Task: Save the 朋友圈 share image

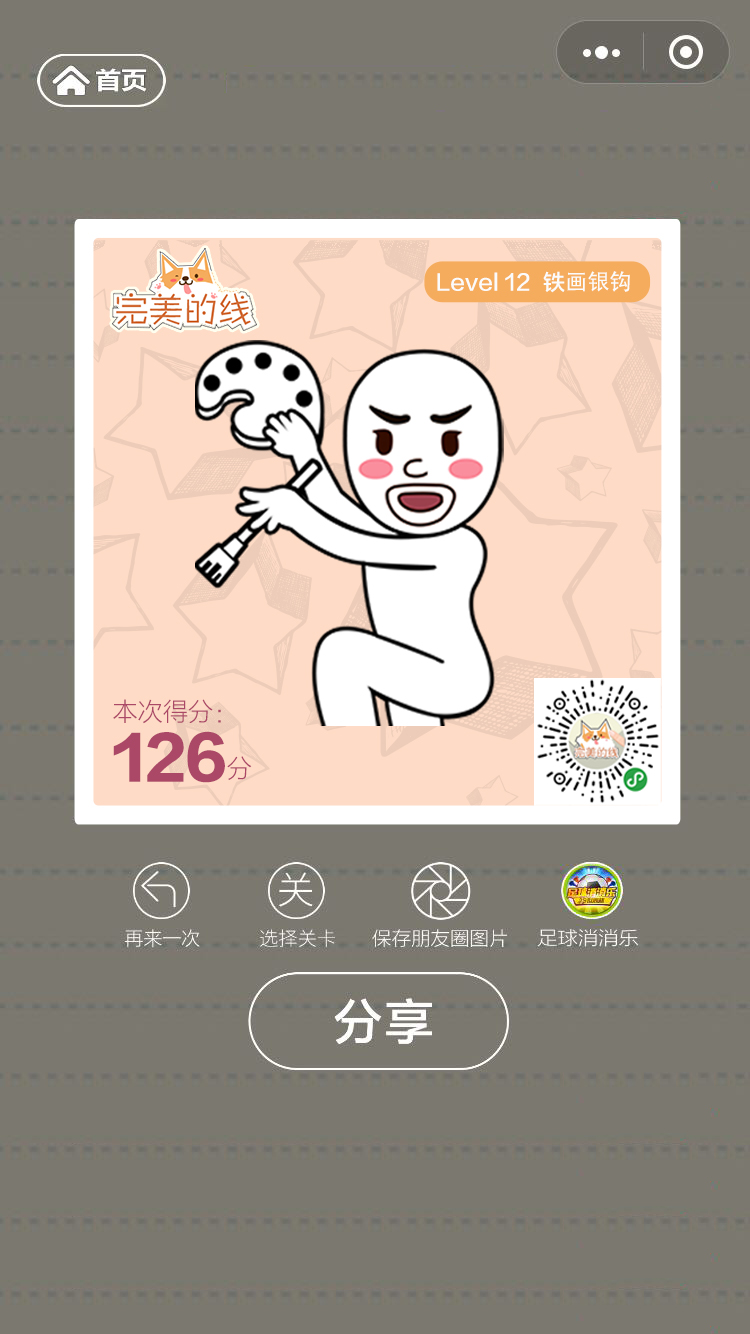Action: pos(440,891)
